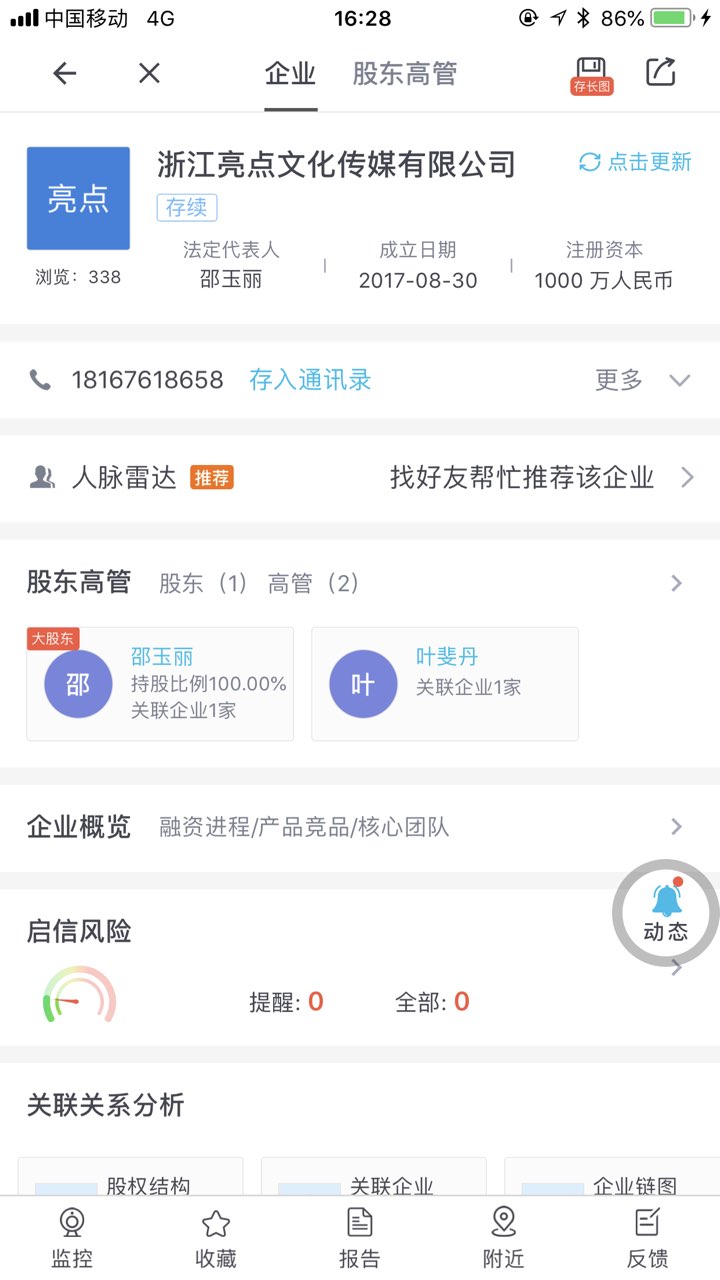
Task: Open the 企业概览 row
Action: click(360, 827)
